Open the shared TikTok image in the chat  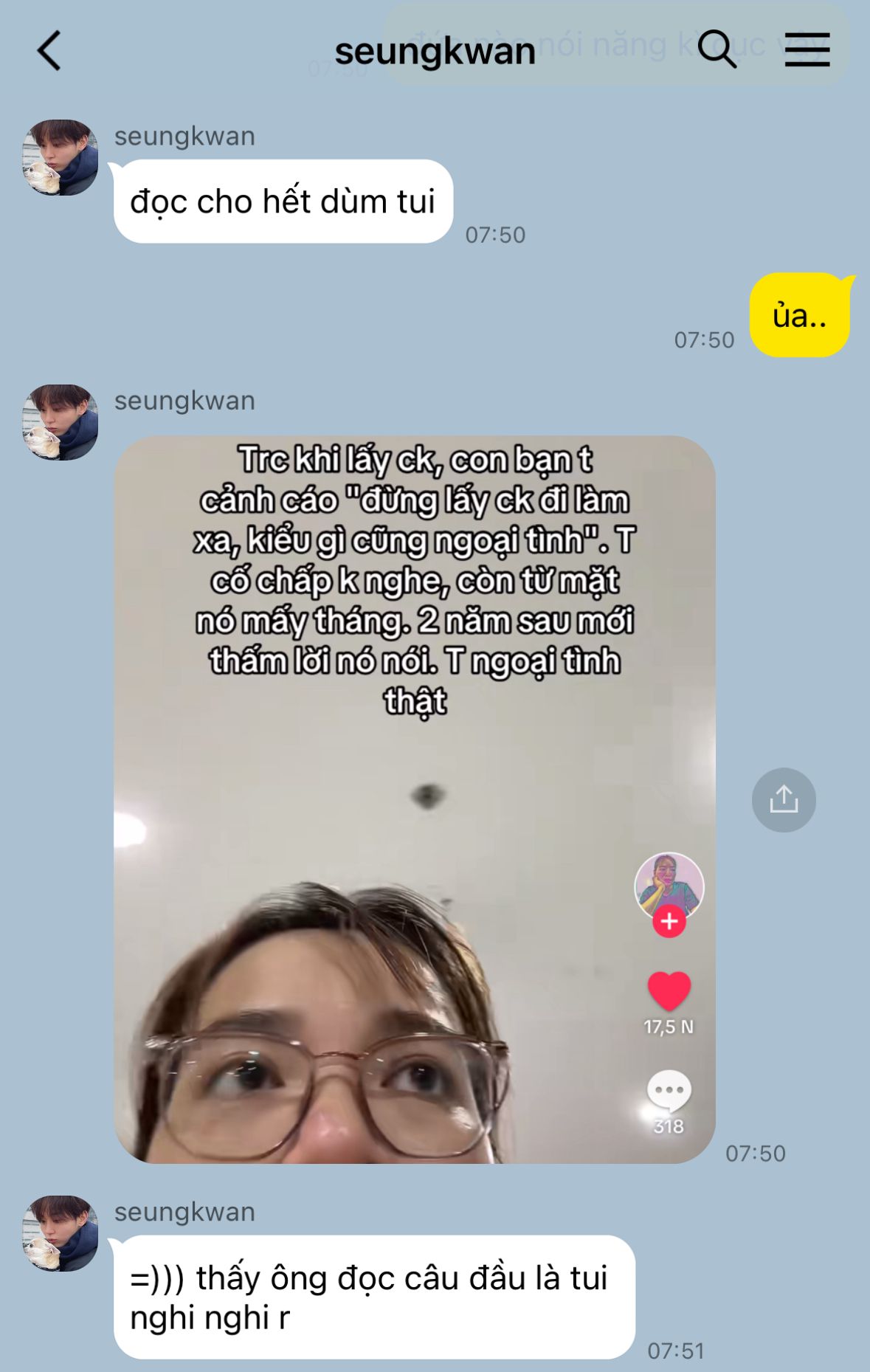click(415, 799)
